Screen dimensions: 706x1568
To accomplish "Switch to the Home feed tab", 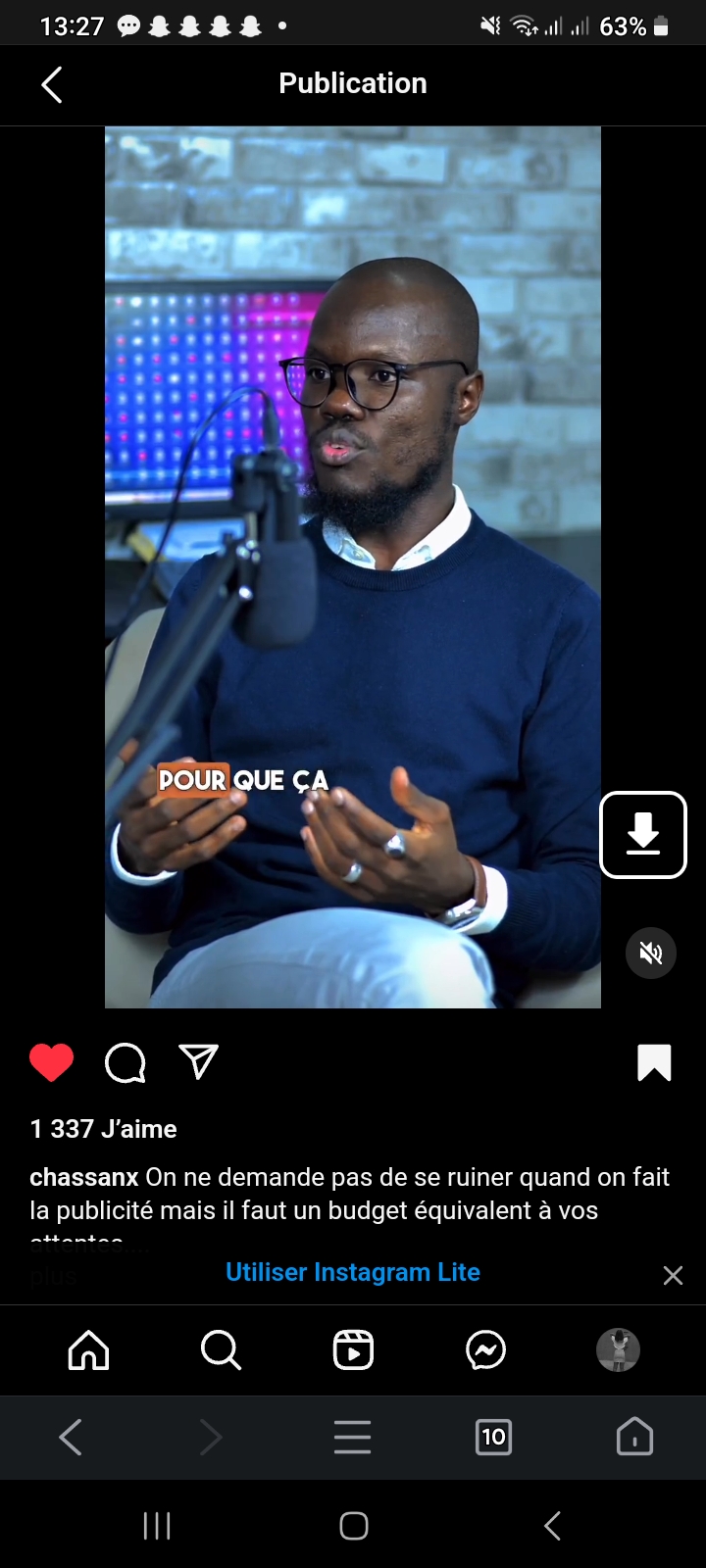I will point(88,1350).
